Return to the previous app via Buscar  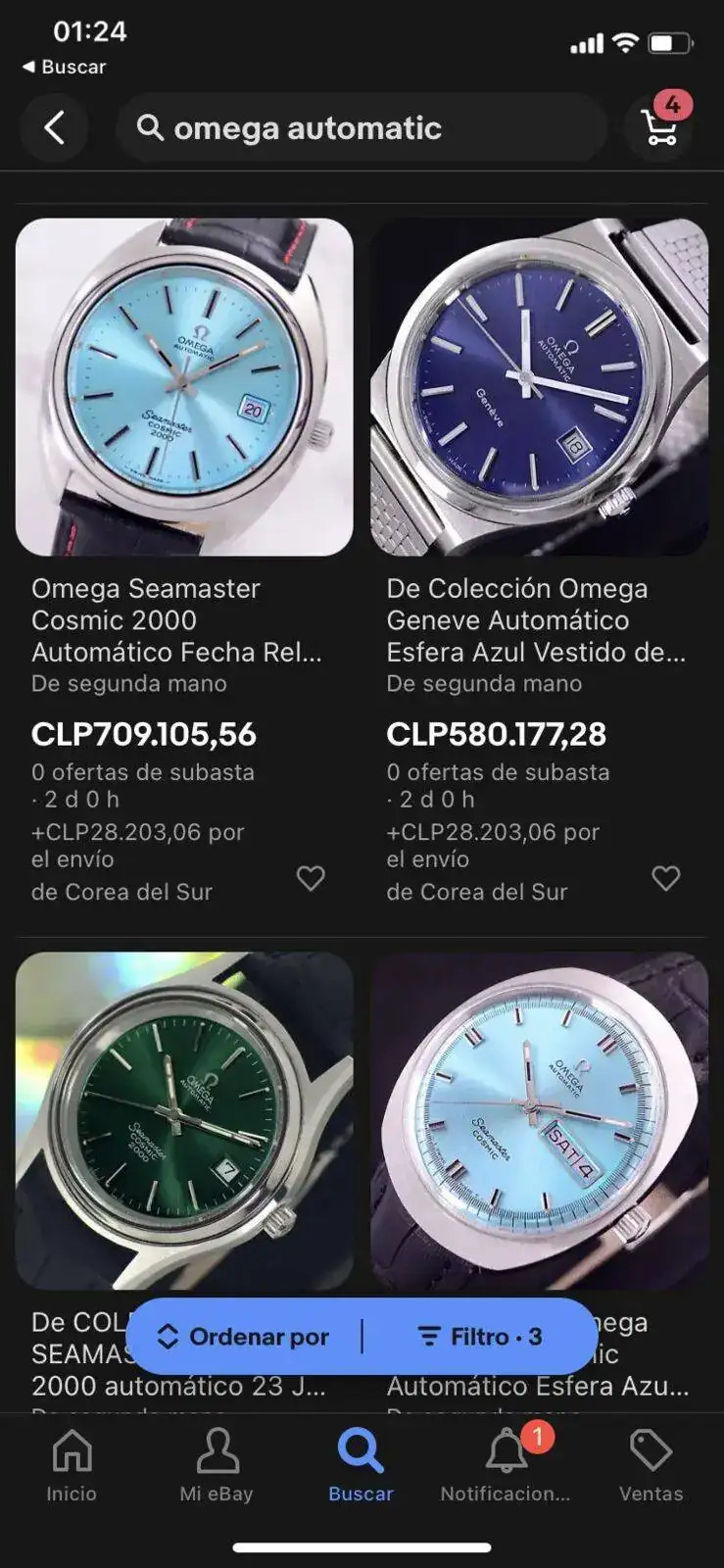click(64, 67)
